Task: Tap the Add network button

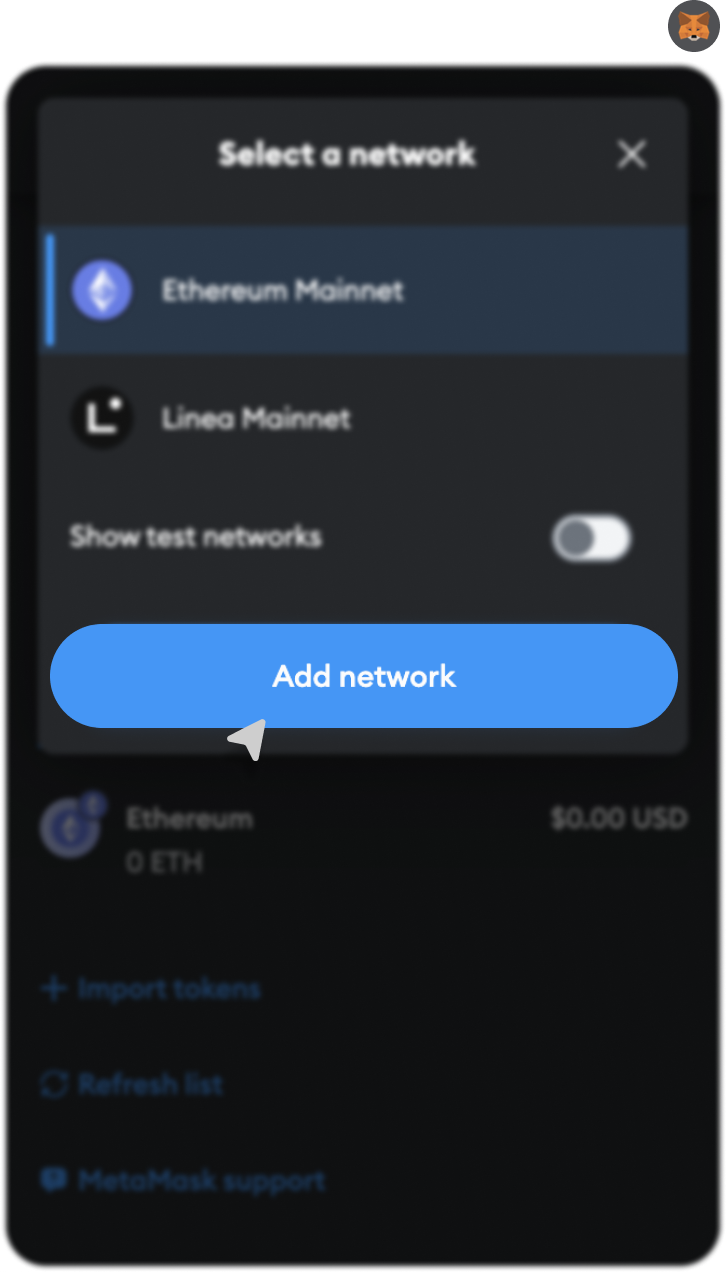Action: 364,676
